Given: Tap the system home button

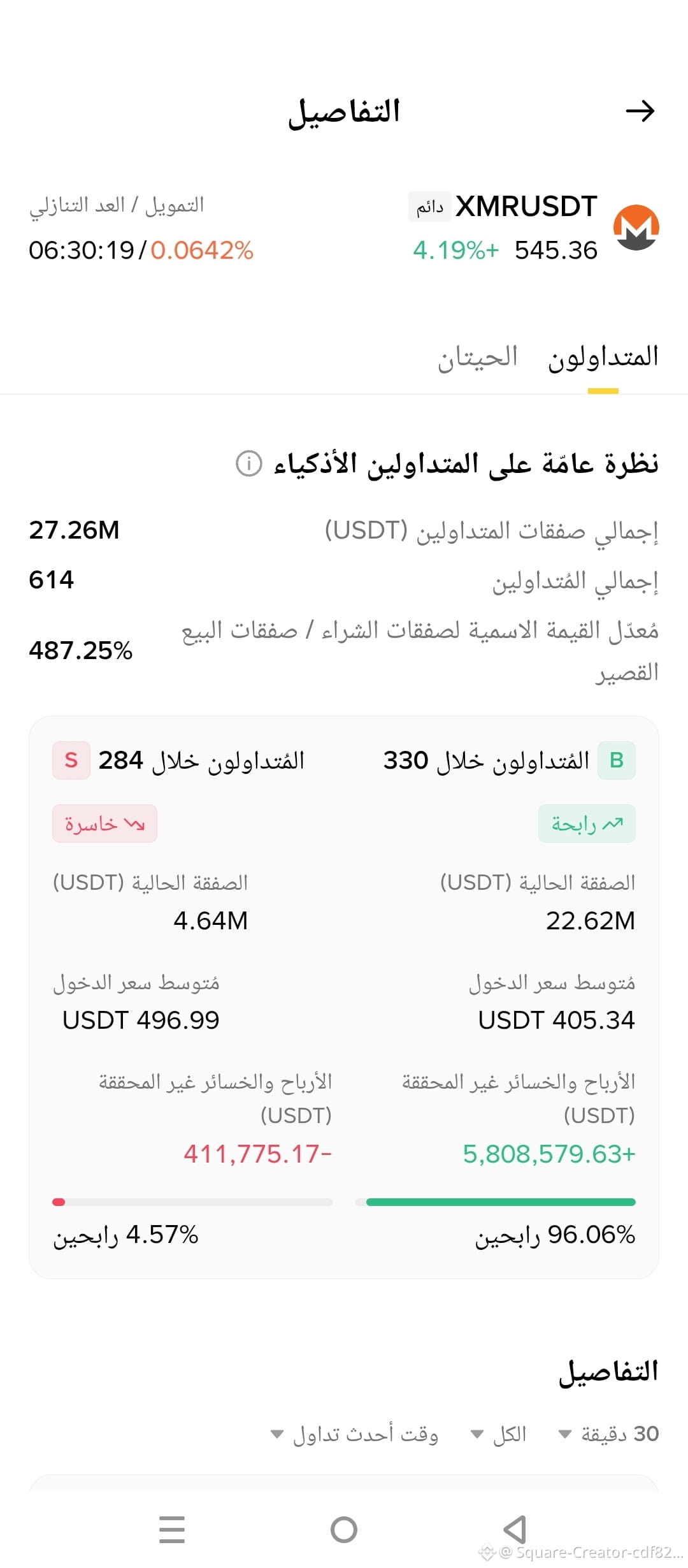Looking at the screenshot, I should click(344, 1529).
